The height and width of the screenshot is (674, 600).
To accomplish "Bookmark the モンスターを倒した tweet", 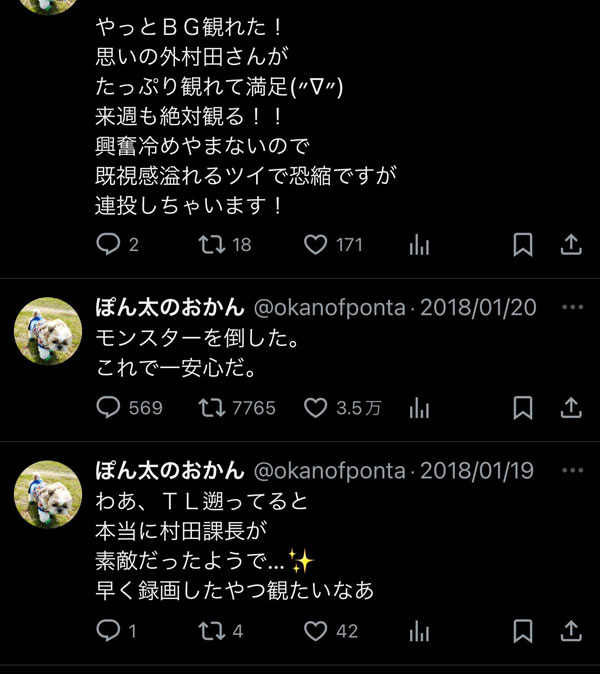I will tap(522, 408).
